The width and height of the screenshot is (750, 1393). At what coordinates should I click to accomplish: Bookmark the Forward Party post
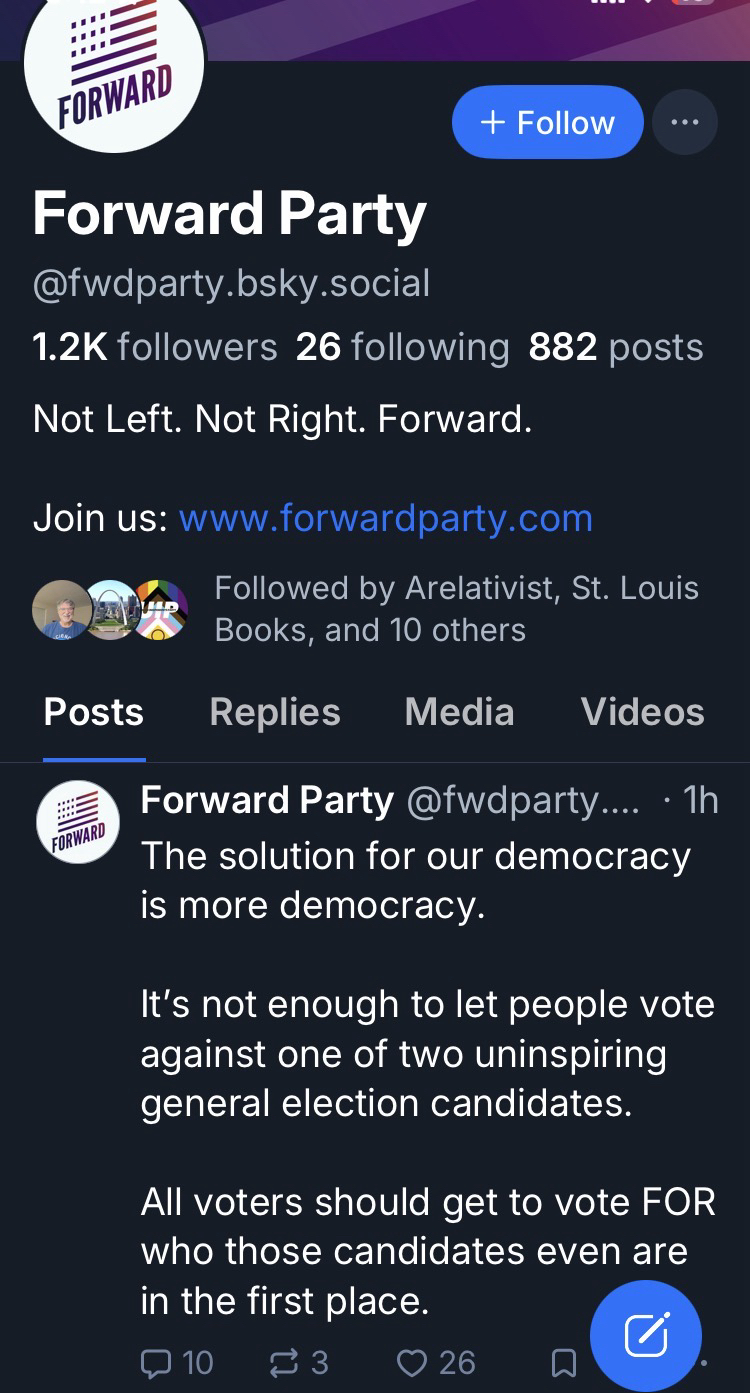(564, 1362)
